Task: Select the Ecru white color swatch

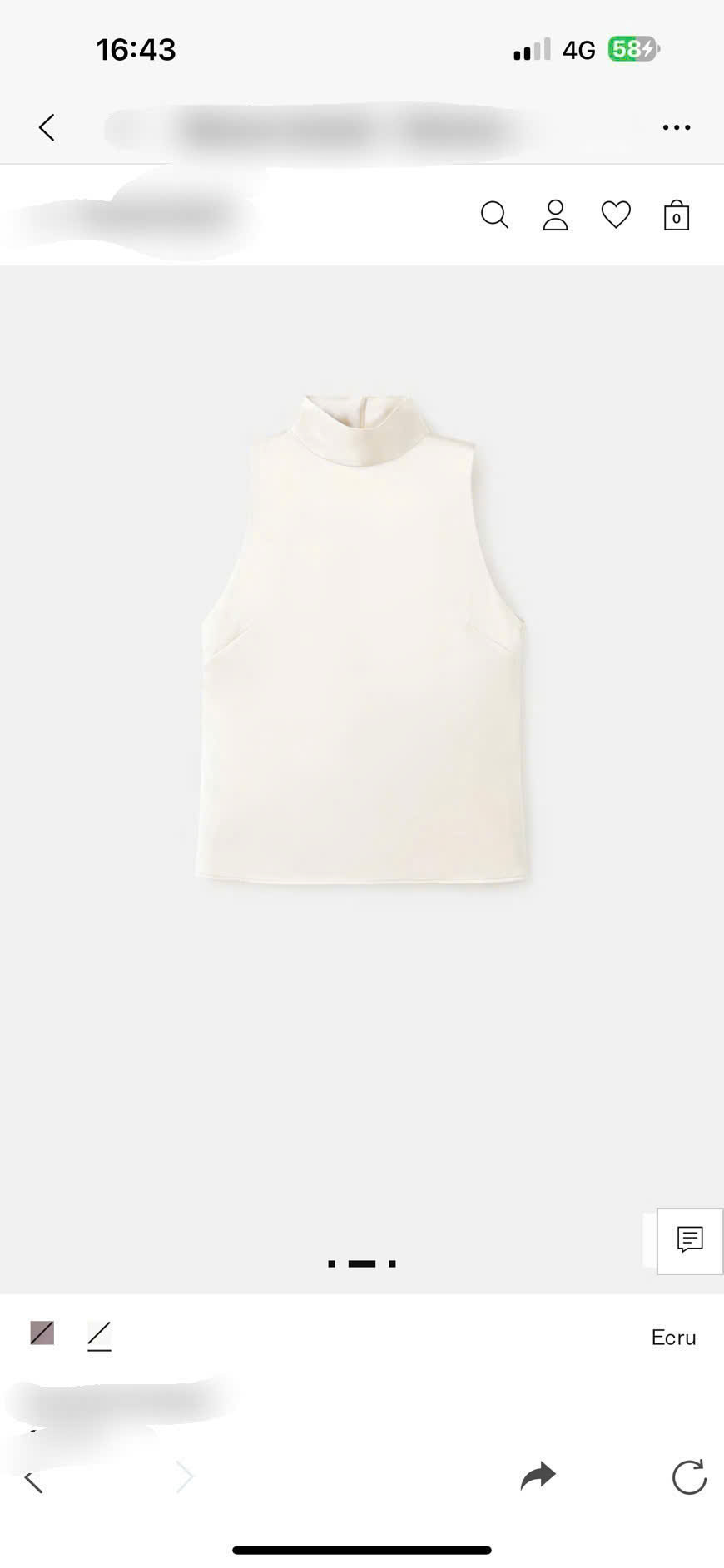Action: [x=99, y=1335]
